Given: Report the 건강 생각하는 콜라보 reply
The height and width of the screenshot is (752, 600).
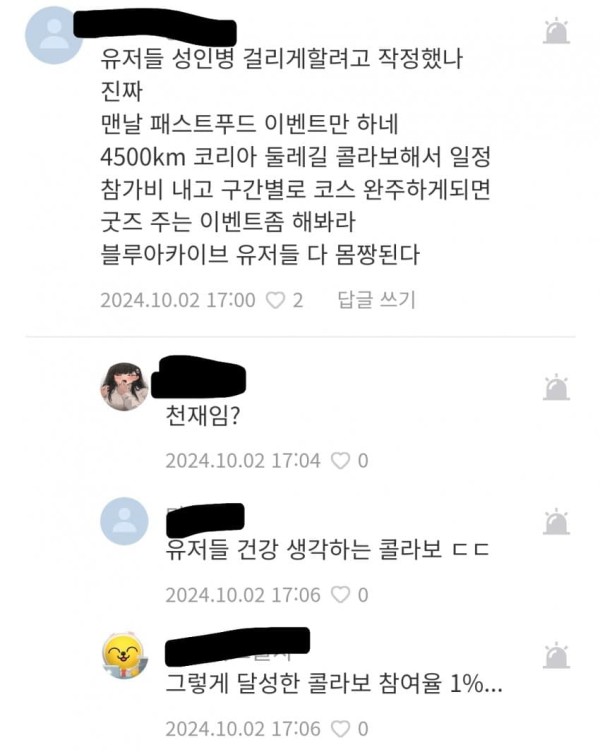Looking at the screenshot, I should click(556, 522).
